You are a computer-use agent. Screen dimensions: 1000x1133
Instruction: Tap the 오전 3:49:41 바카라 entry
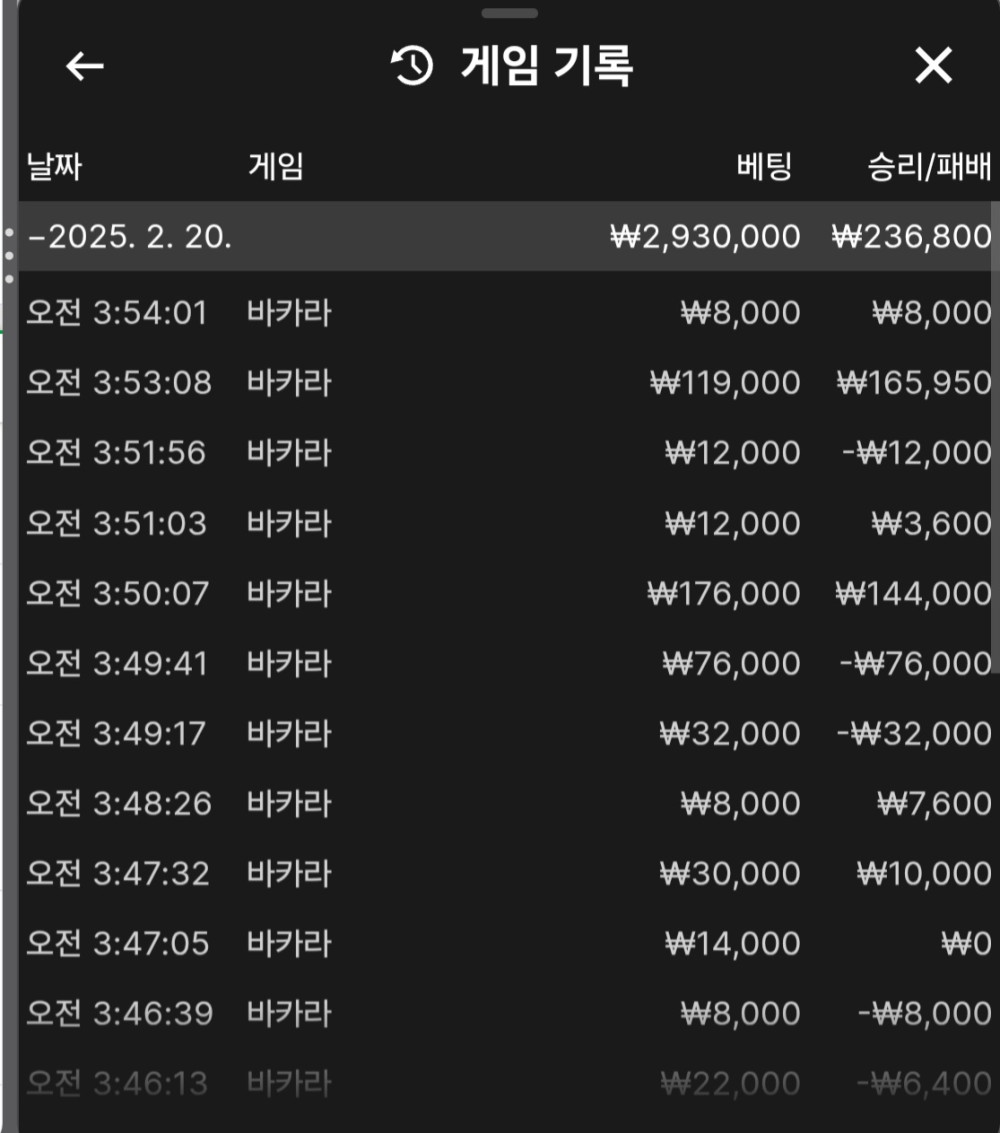point(500,665)
